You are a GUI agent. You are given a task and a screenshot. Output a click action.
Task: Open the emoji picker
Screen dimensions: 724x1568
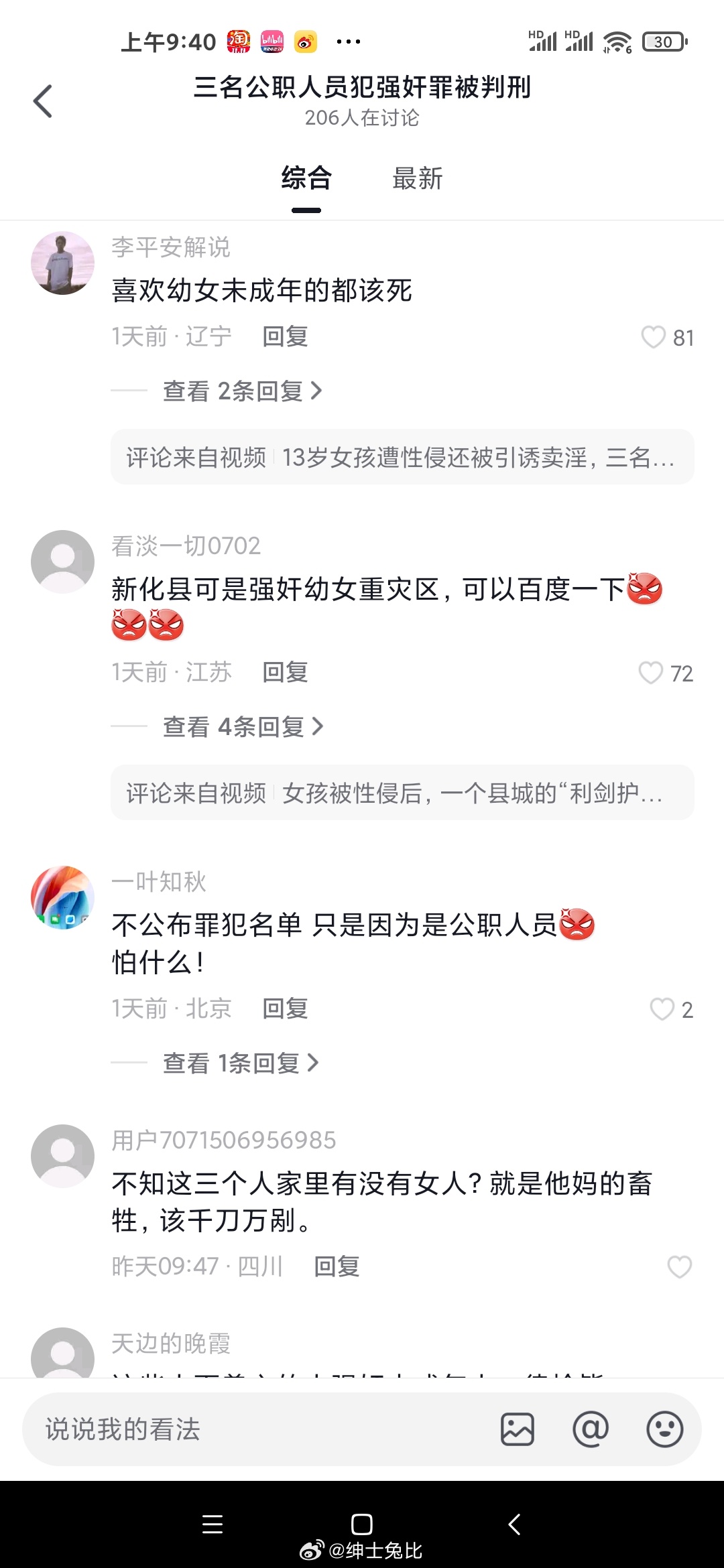coord(664,1429)
